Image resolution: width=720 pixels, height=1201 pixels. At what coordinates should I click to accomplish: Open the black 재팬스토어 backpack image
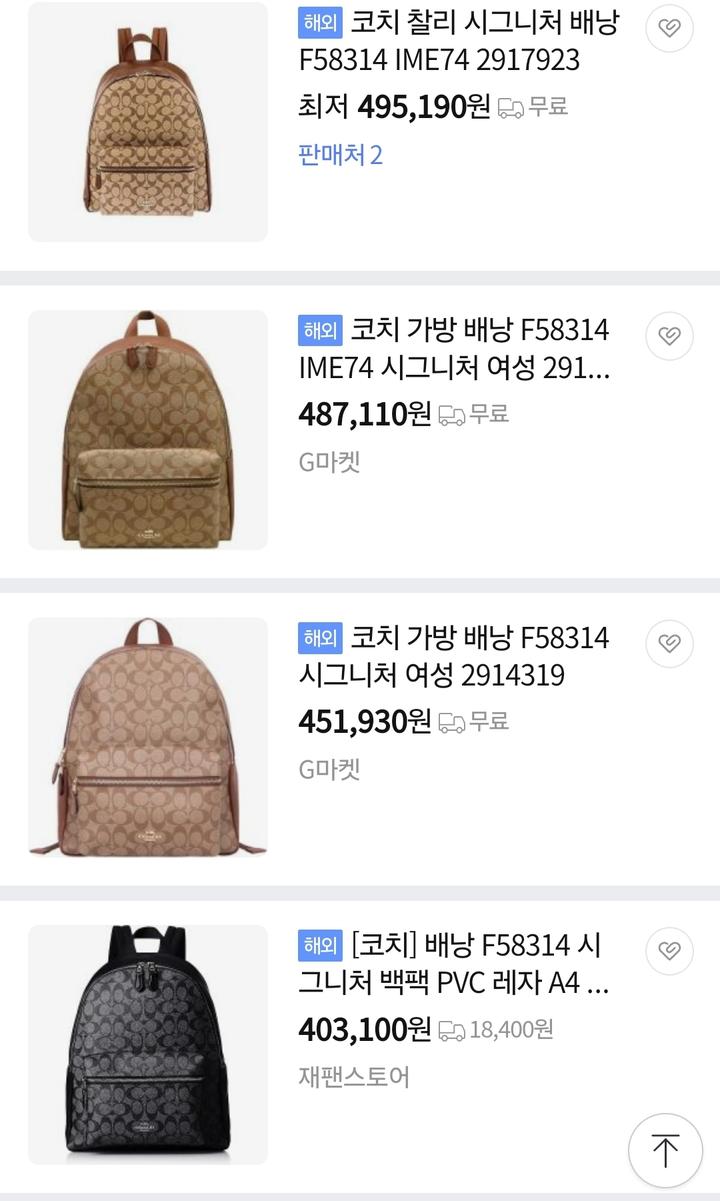coord(148,1044)
